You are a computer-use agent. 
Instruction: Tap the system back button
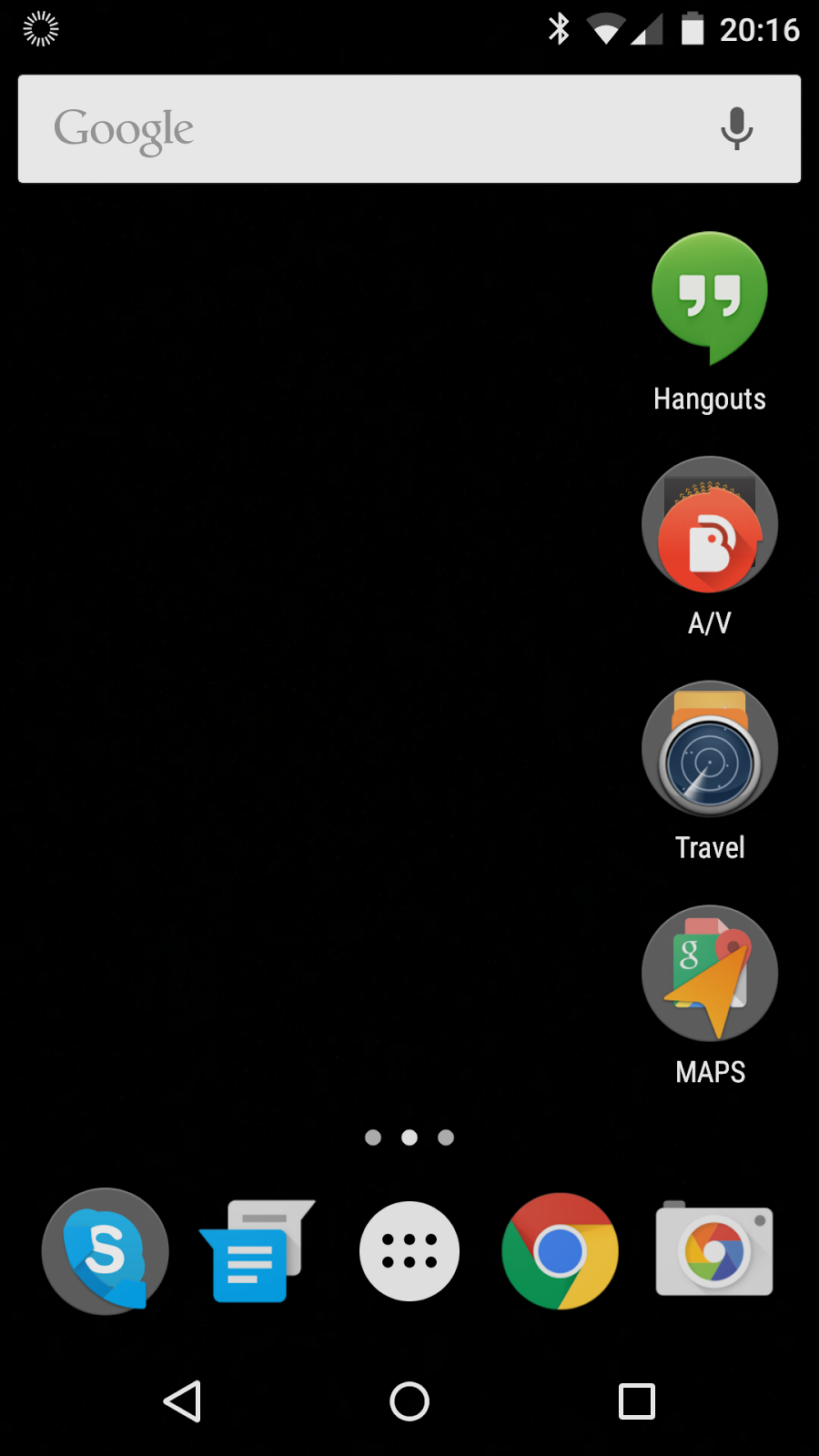tap(183, 1401)
